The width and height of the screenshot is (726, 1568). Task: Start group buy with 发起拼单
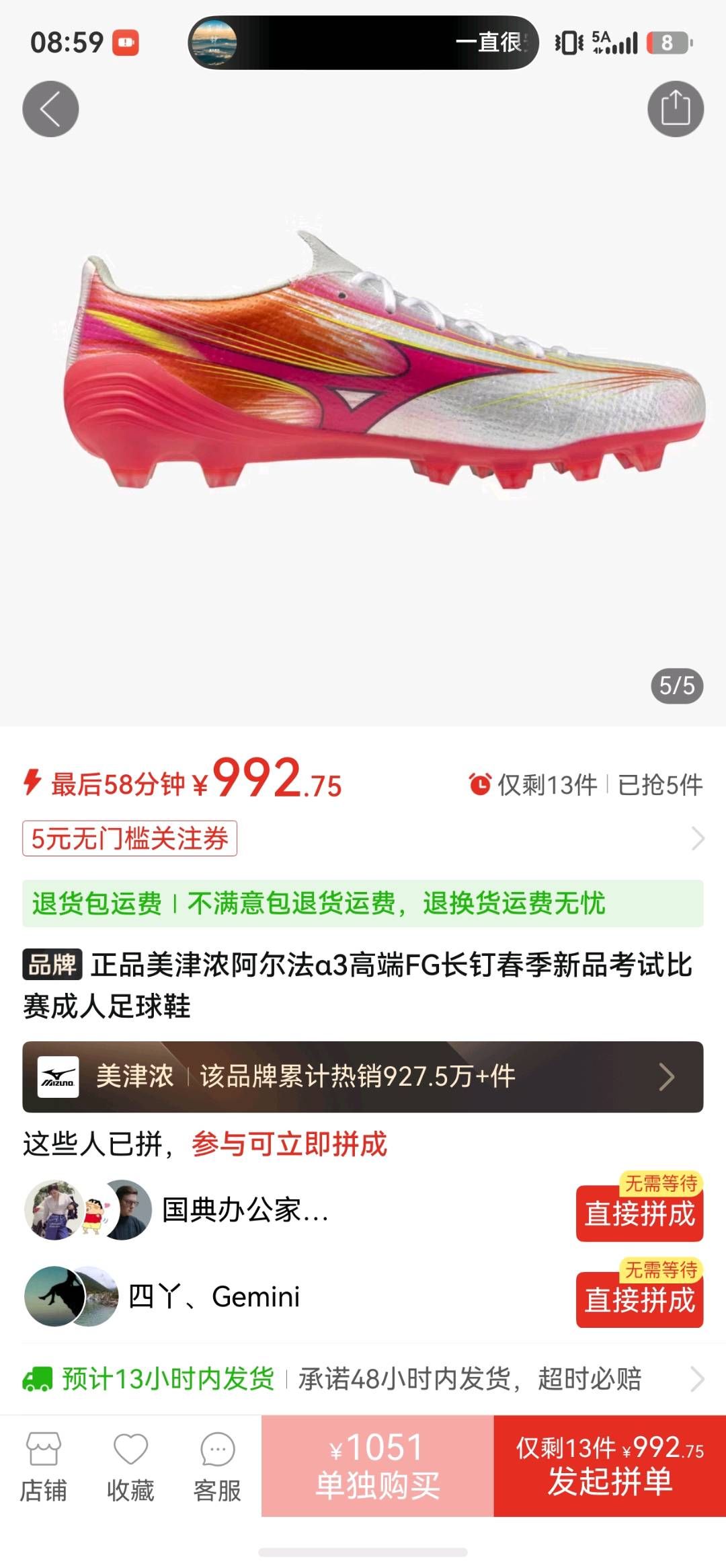pos(610,1466)
